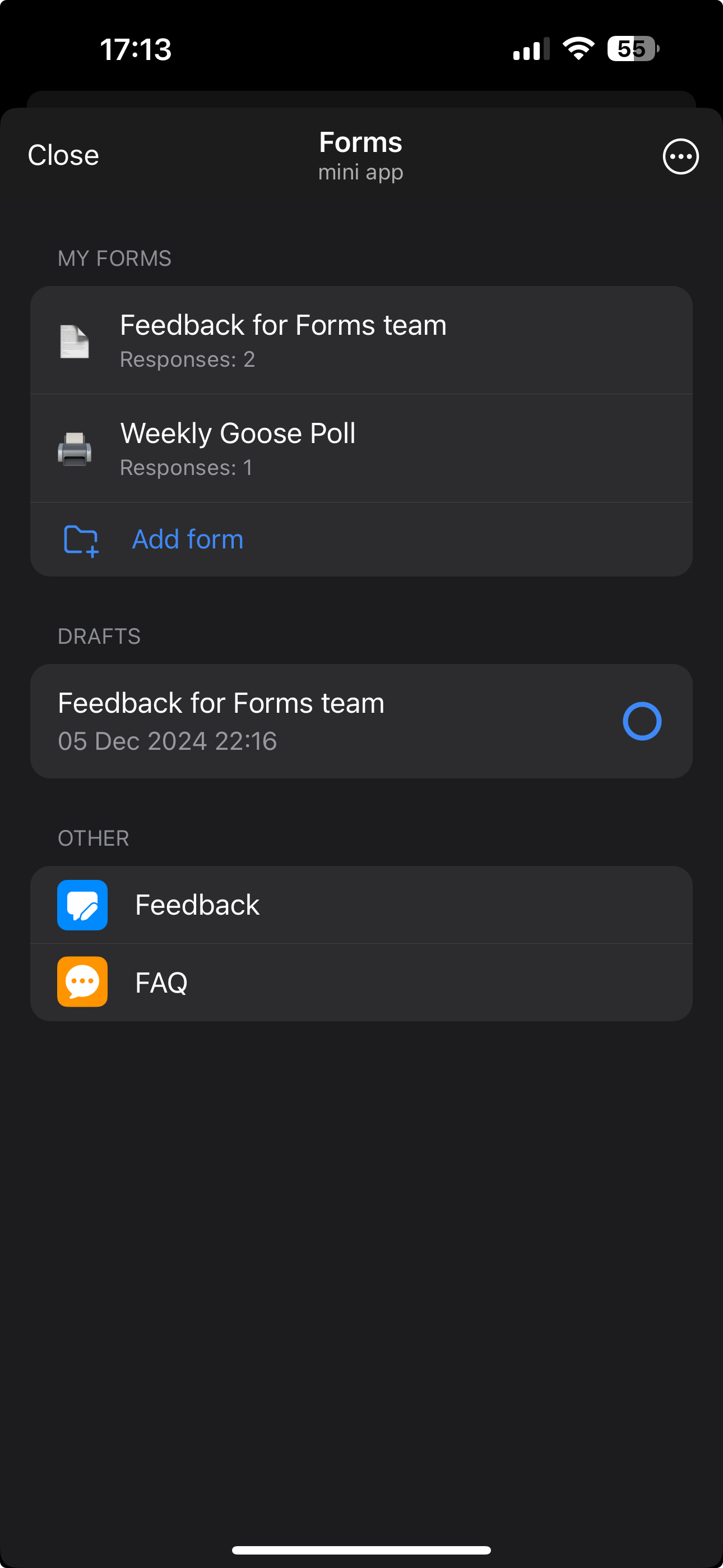The height and width of the screenshot is (1568, 723).
Task: Open the Feedback item under OTHER
Action: 198,905
